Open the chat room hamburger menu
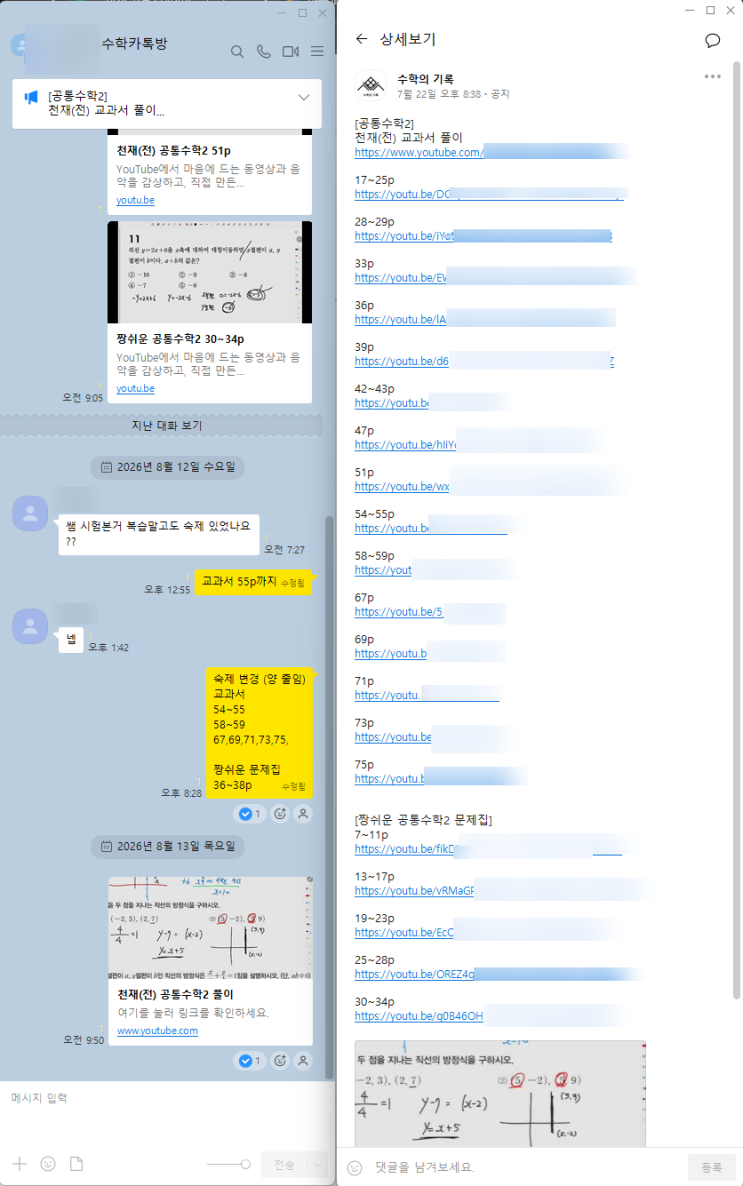This screenshot has width=743, height=1186. (317, 51)
